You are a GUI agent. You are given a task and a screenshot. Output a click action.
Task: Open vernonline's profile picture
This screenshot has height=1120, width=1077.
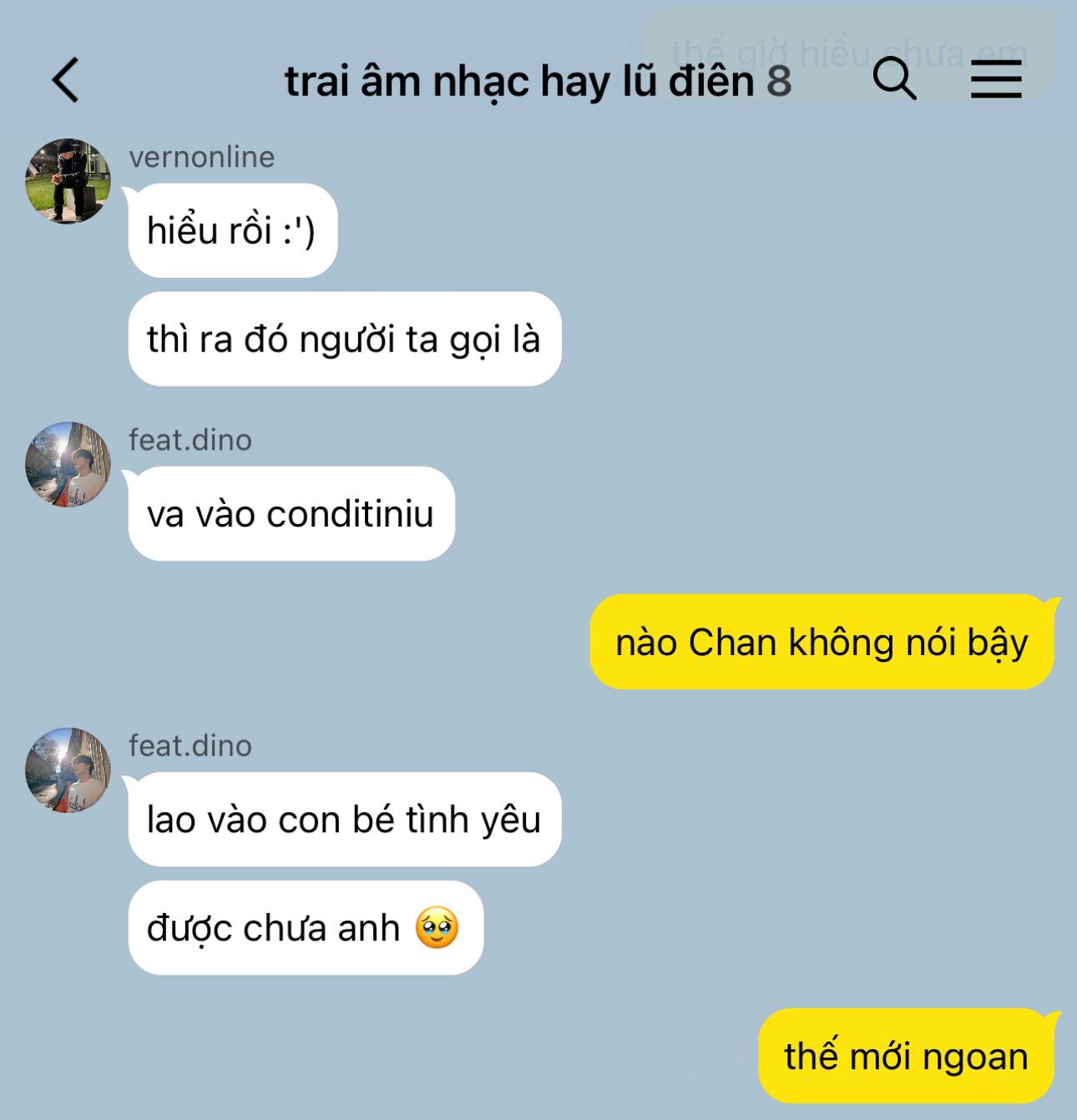click(68, 181)
